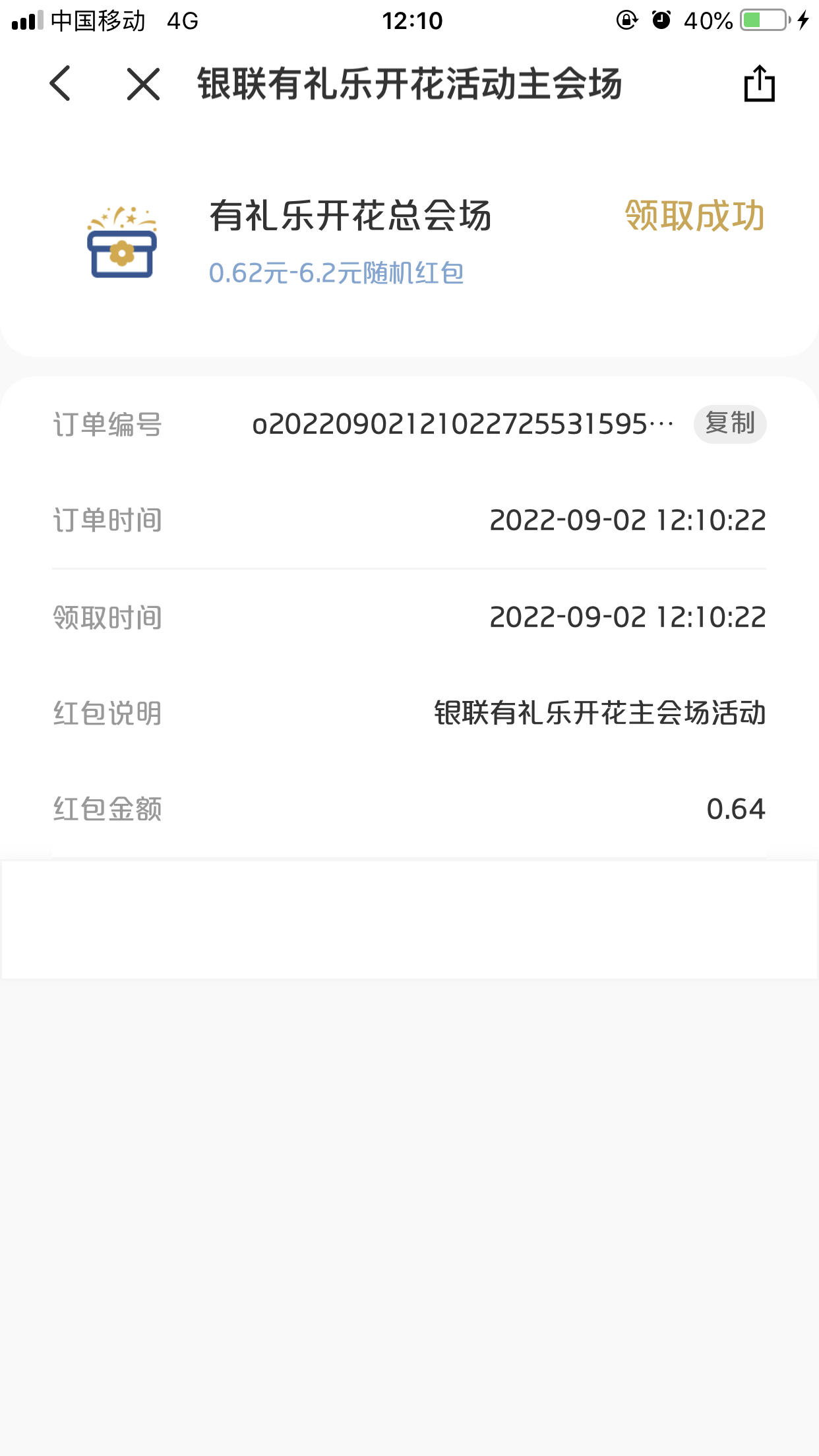Viewport: 819px width, 1456px height.
Task: Close the page with the X icon
Action: click(x=143, y=84)
